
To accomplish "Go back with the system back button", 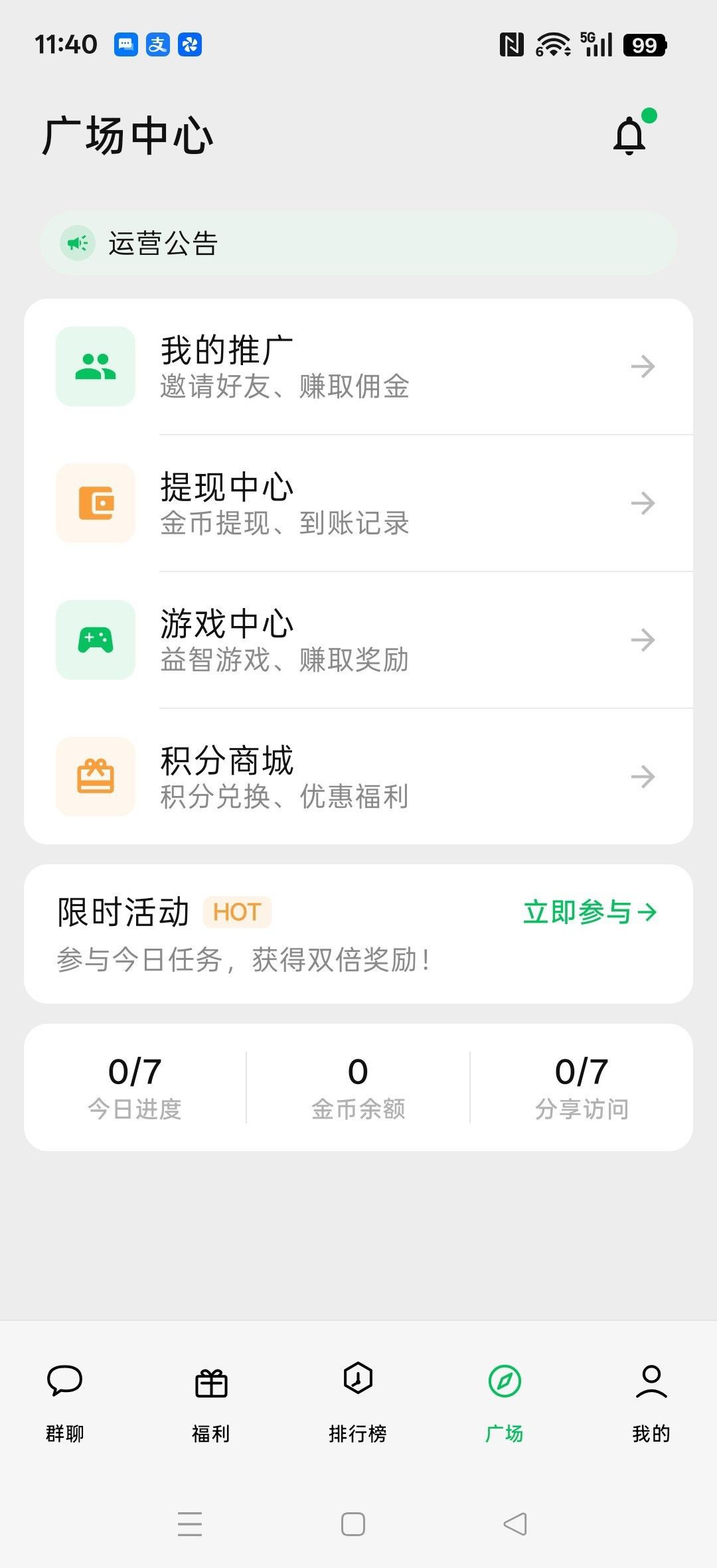I will pyautogui.click(x=516, y=1524).
